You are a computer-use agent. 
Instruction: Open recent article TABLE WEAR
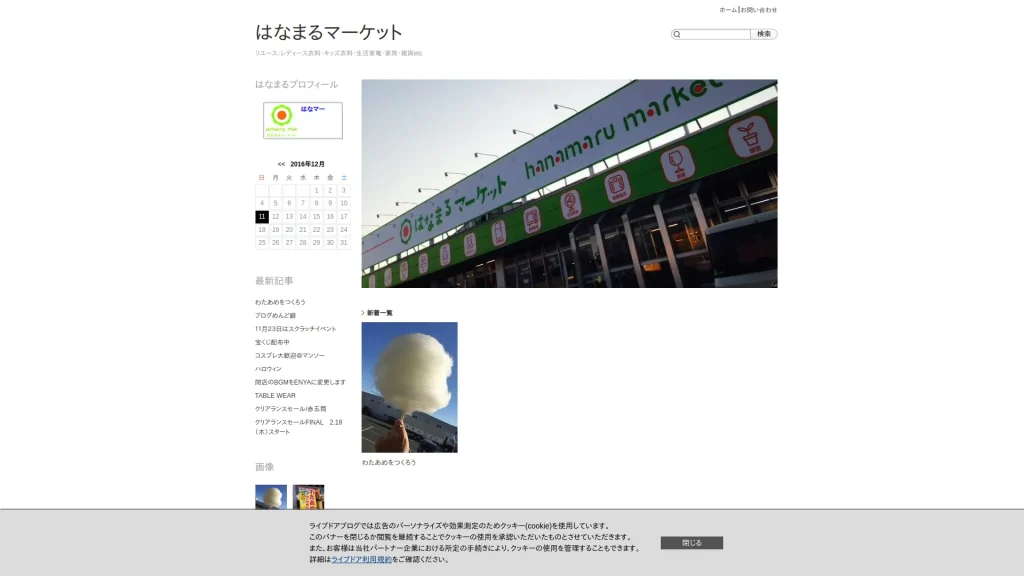click(275, 395)
